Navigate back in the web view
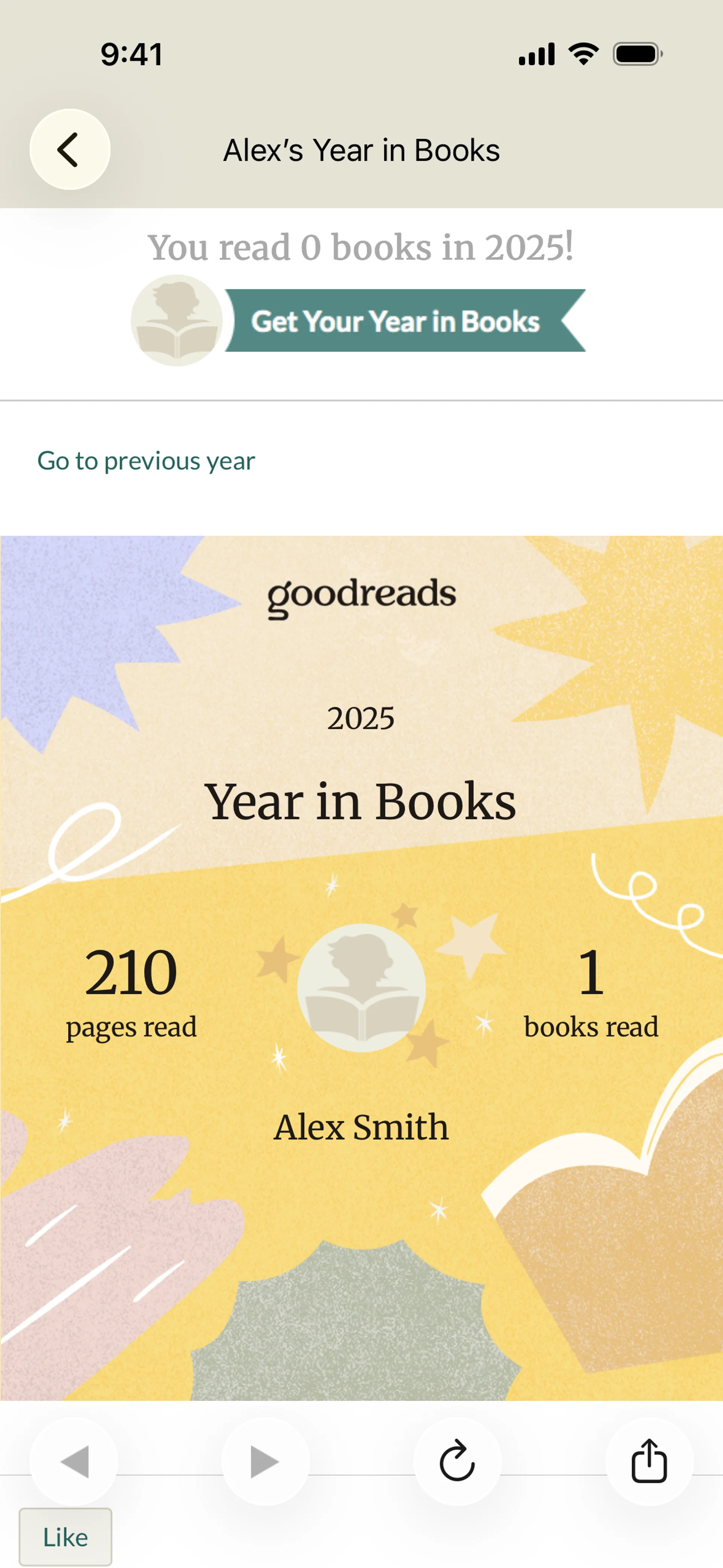Image resolution: width=723 pixels, height=1568 pixels. pos(74,1461)
